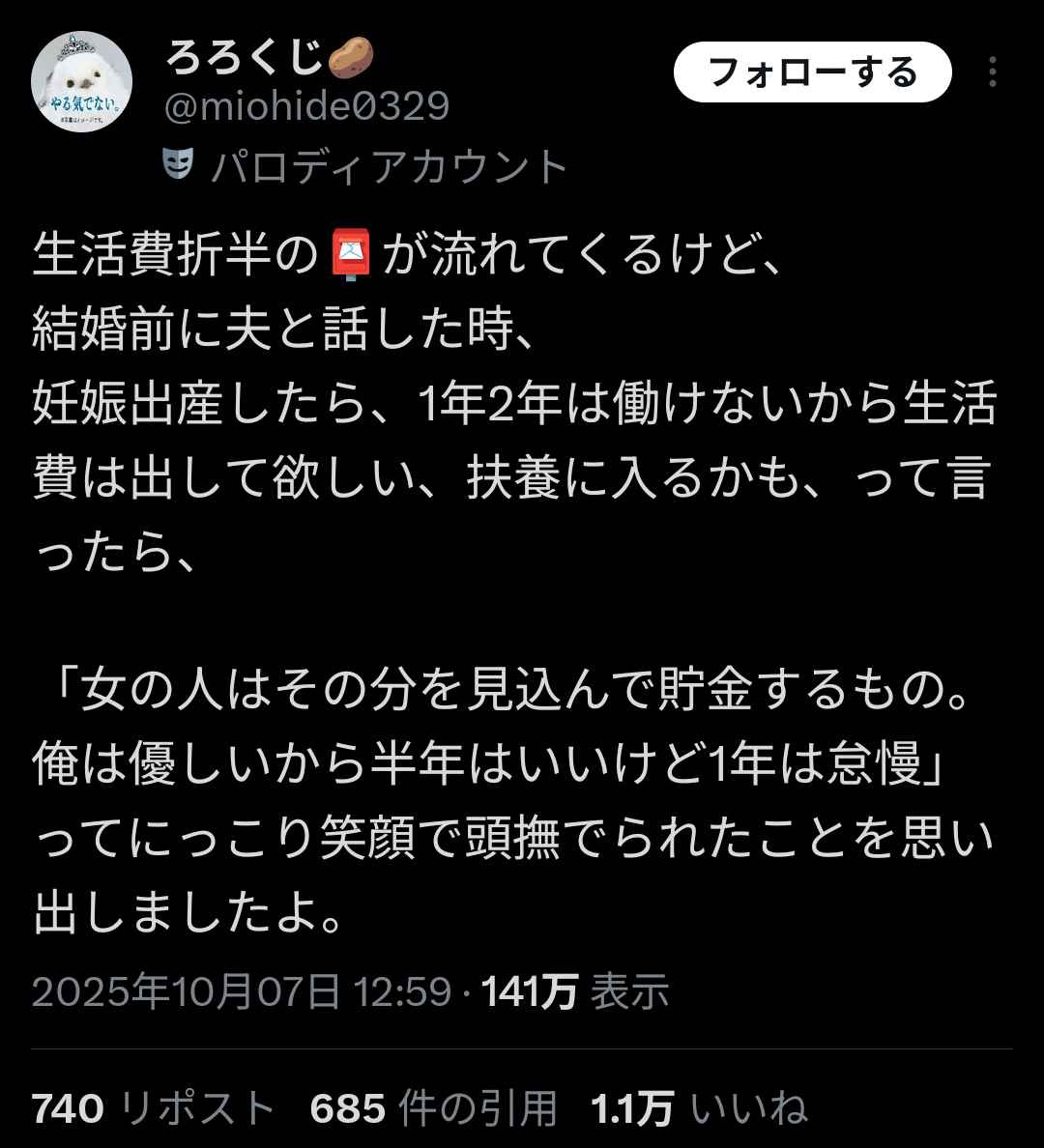View the 740 リポスト list

pos(153,1108)
